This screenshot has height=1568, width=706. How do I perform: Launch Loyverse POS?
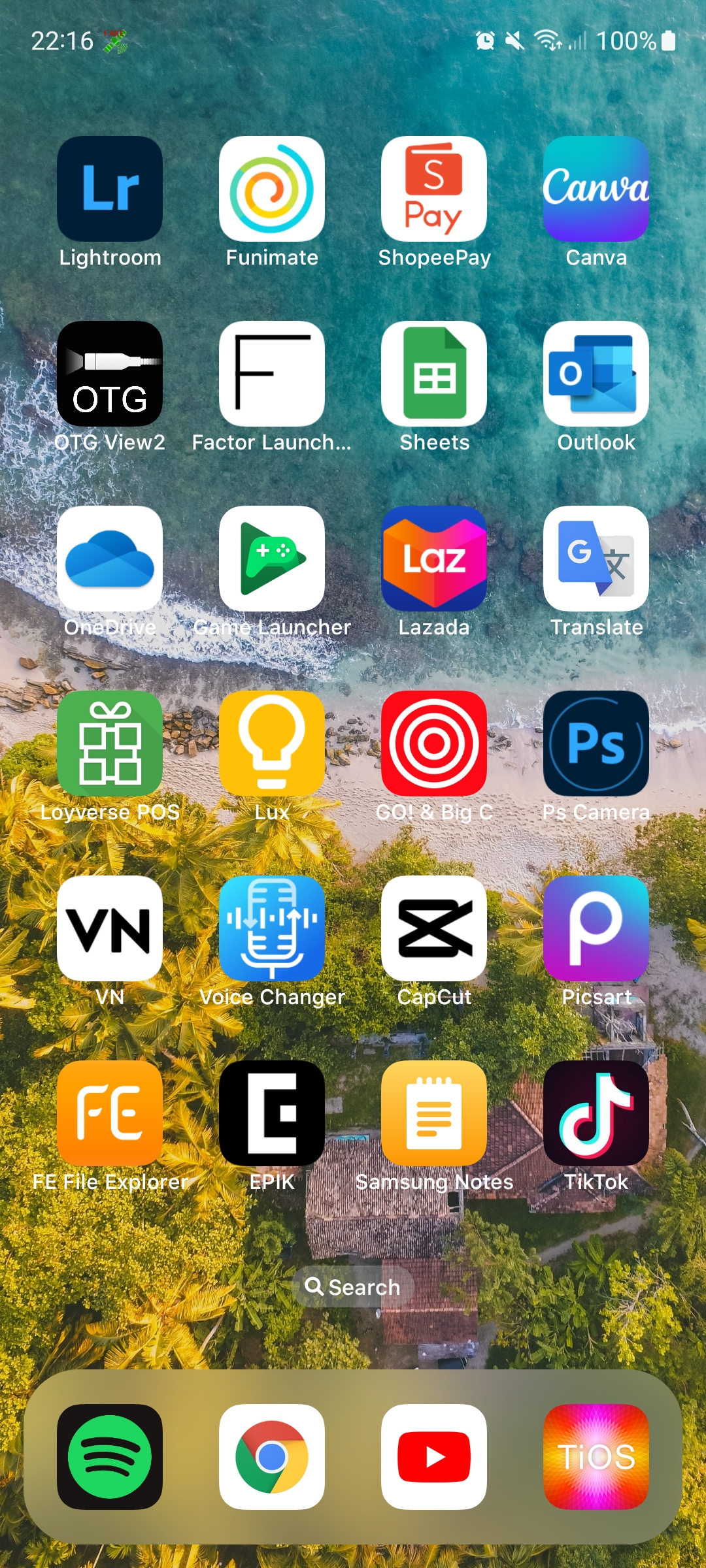(109, 745)
